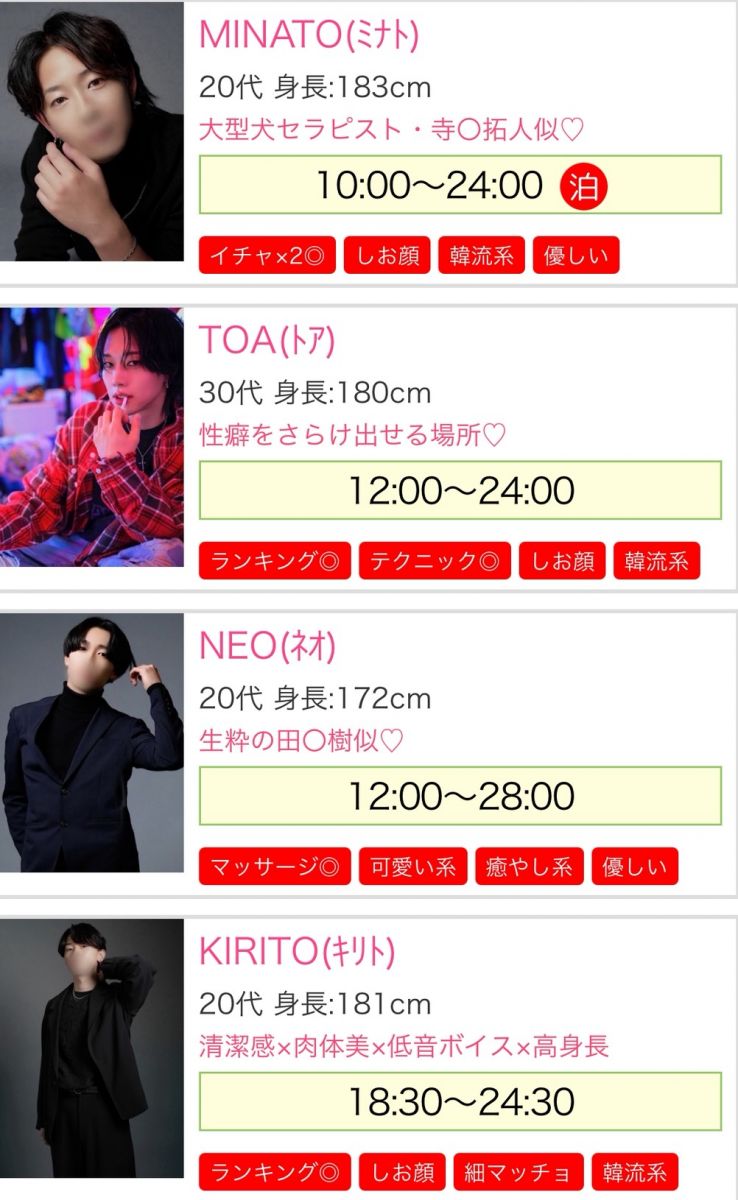738x1200 pixels.
Task: Tap the 可愛い系 tag on NEO's card
Action: [413, 866]
